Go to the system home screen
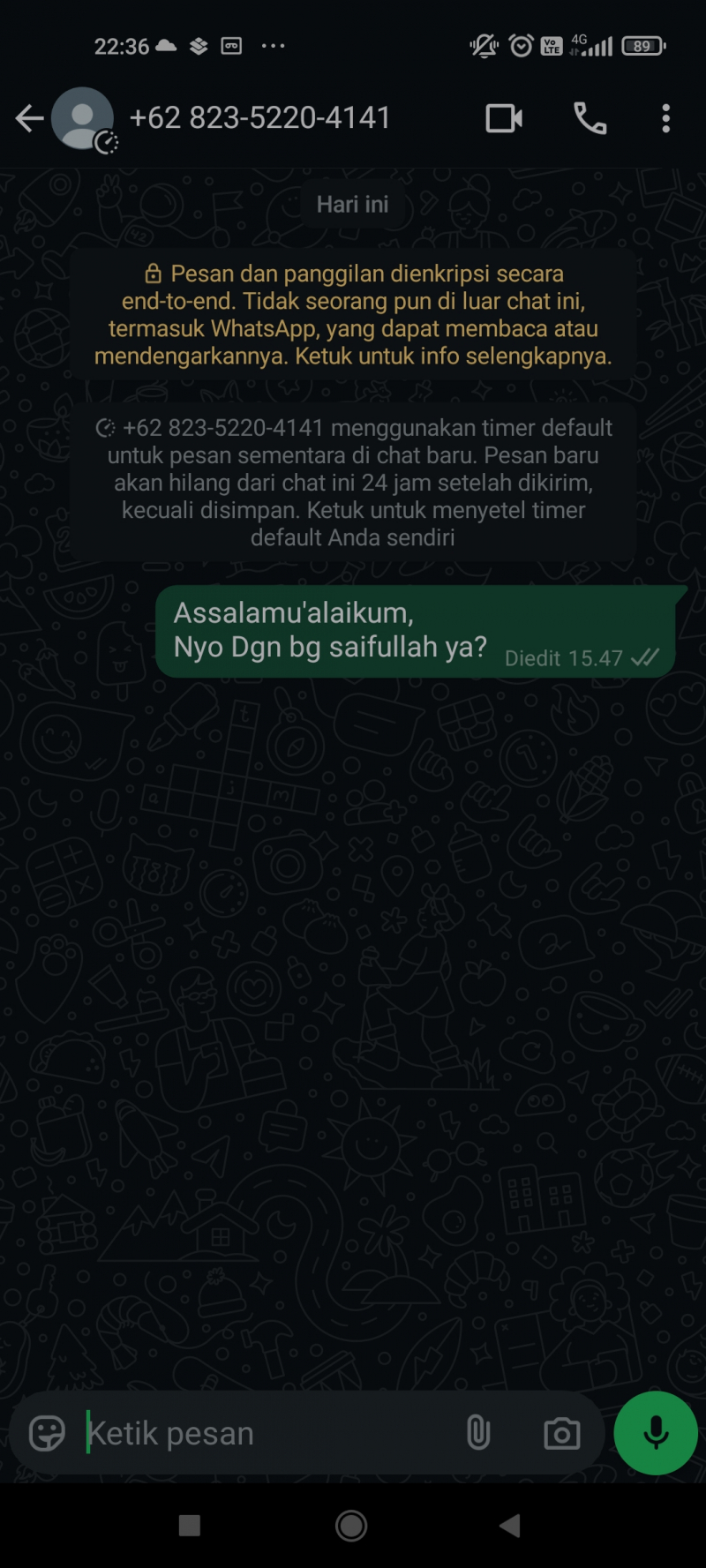This screenshot has height=1568, width=706. point(351,1526)
